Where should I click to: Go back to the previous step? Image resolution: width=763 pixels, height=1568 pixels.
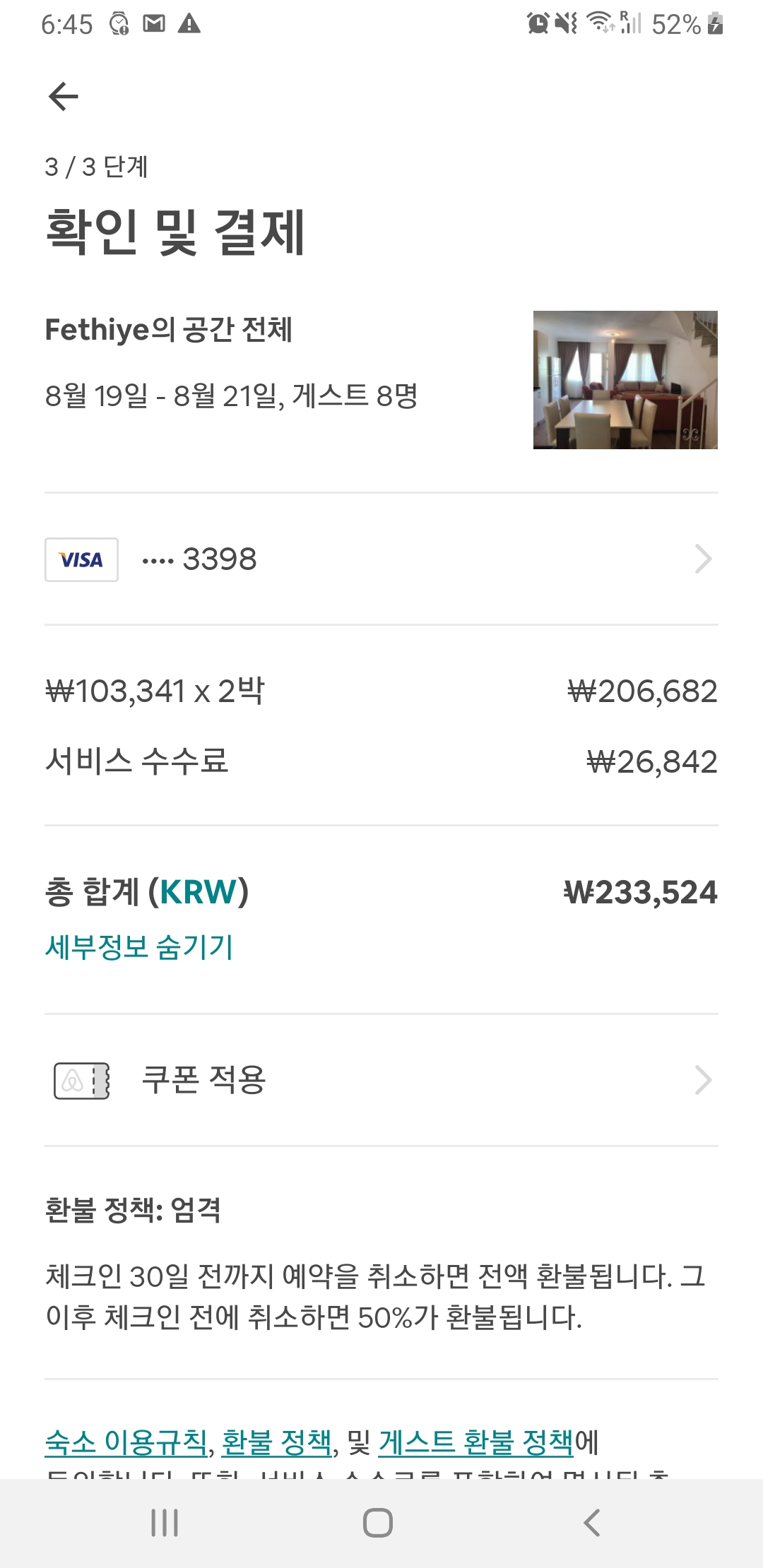63,97
